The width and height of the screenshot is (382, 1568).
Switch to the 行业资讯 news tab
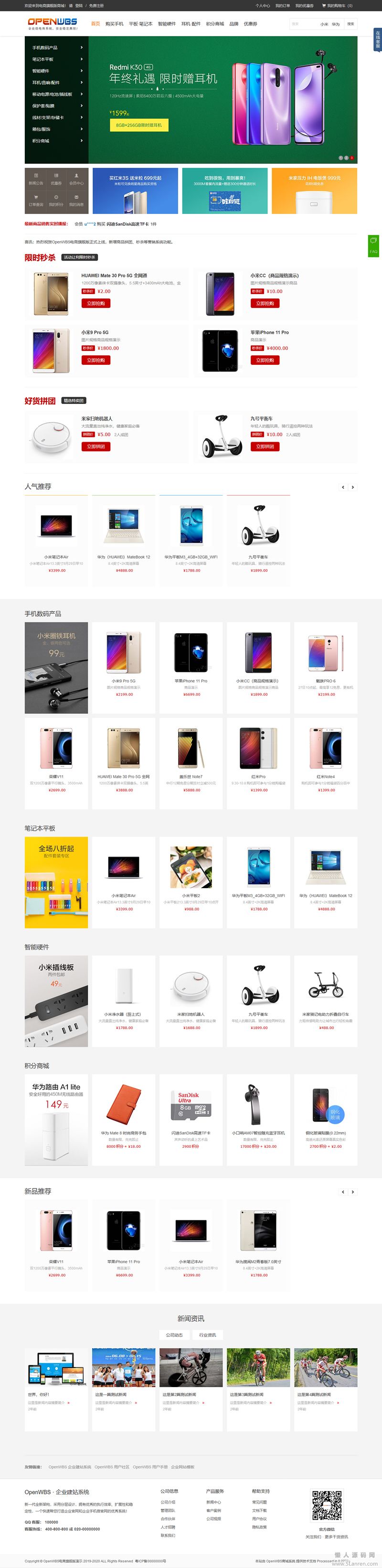click(207, 1335)
